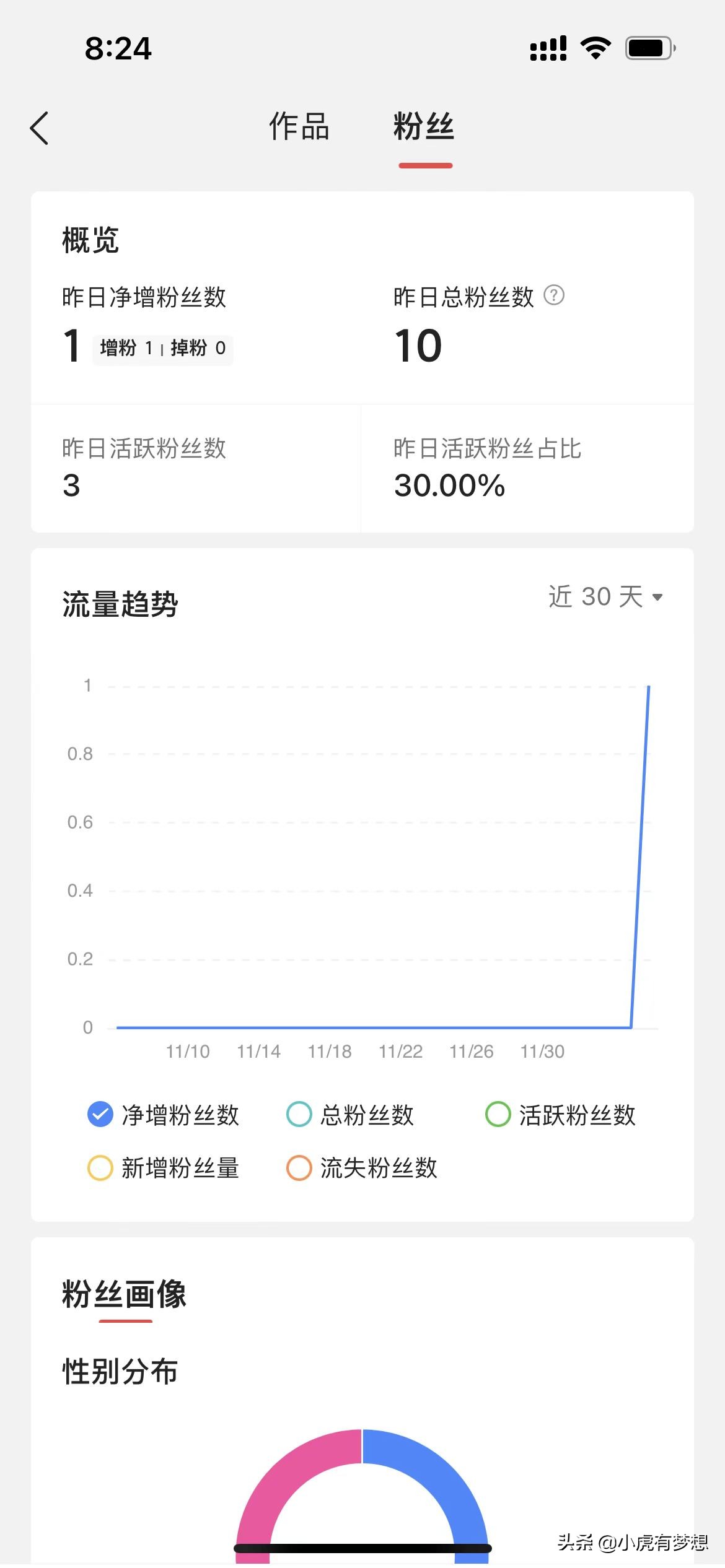Tap the Wi-Fi icon in status bar
The height and width of the screenshot is (1568, 725).
[x=594, y=48]
